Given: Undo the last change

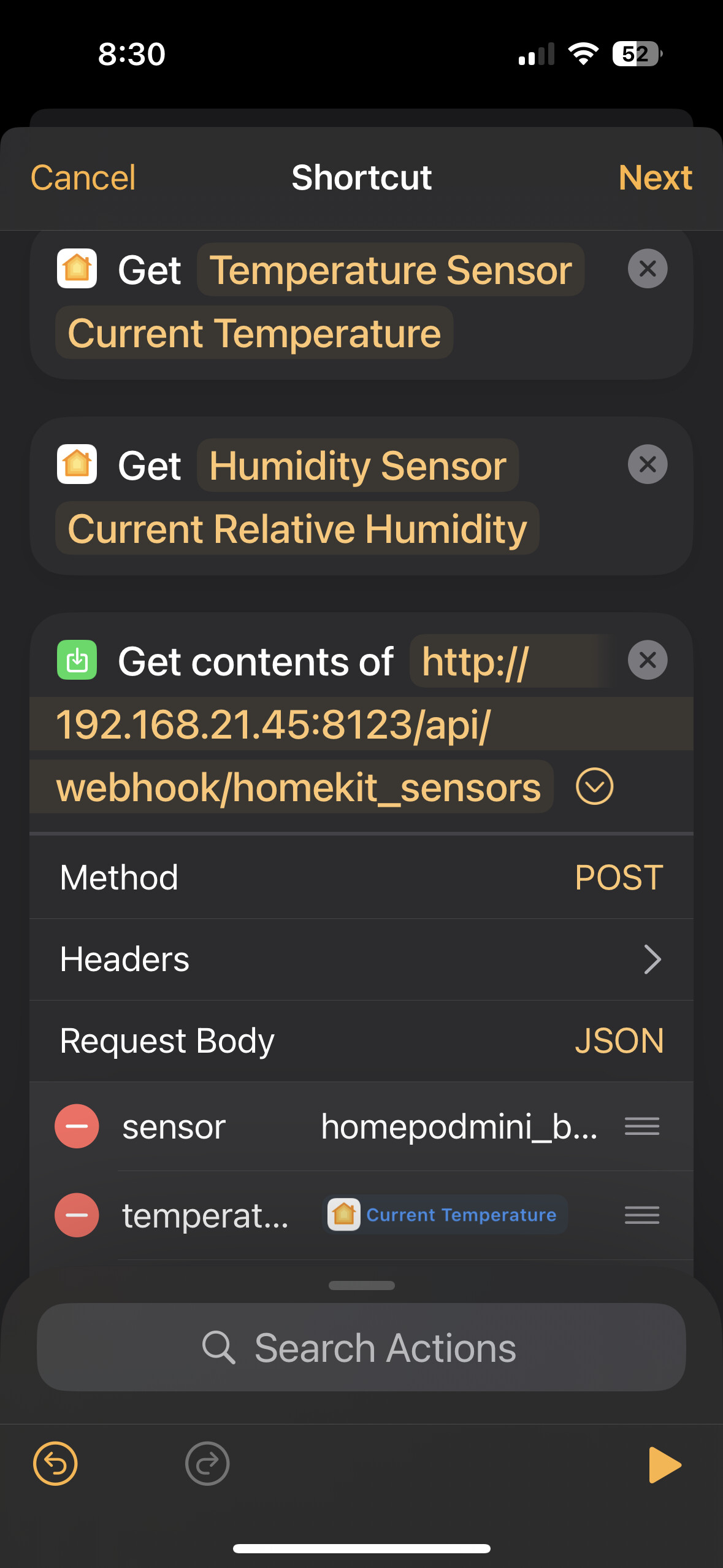Looking at the screenshot, I should (x=55, y=1464).
